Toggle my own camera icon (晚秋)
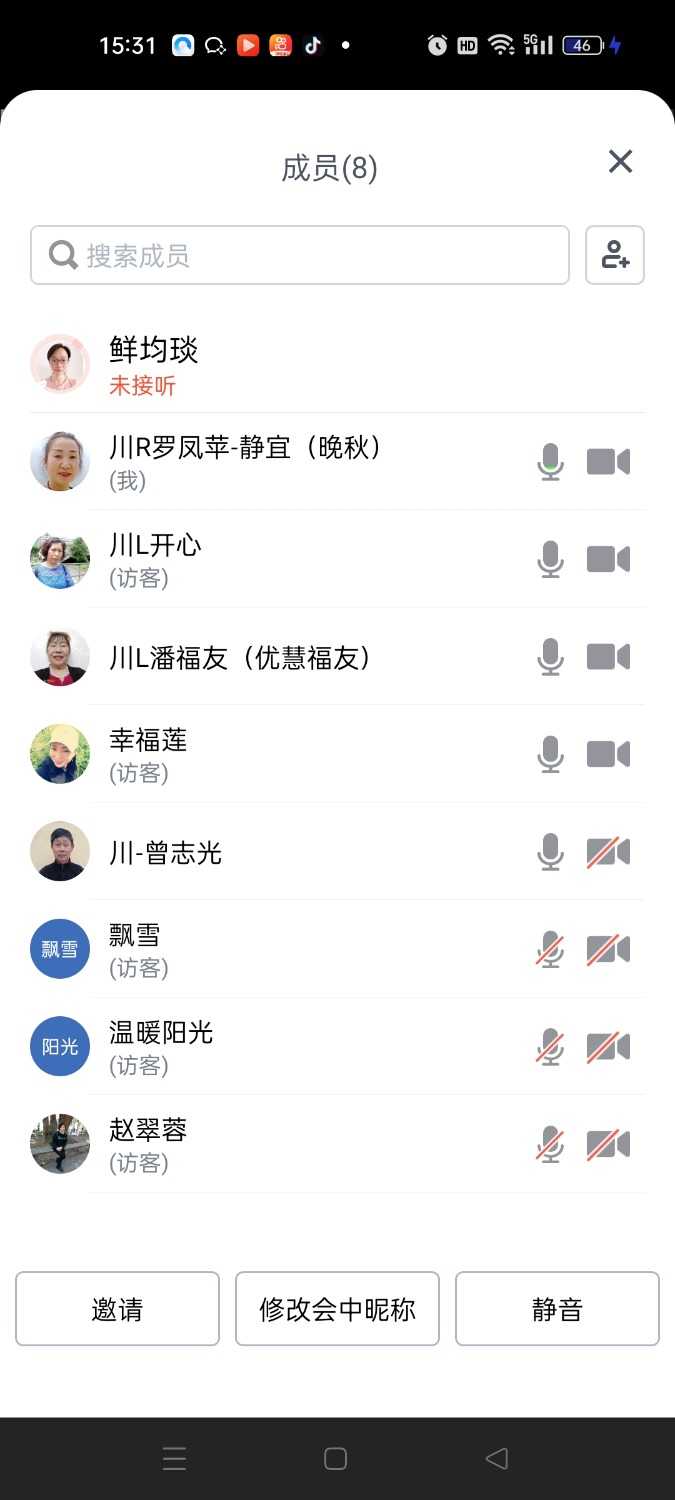675x1500 pixels. [608, 462]
